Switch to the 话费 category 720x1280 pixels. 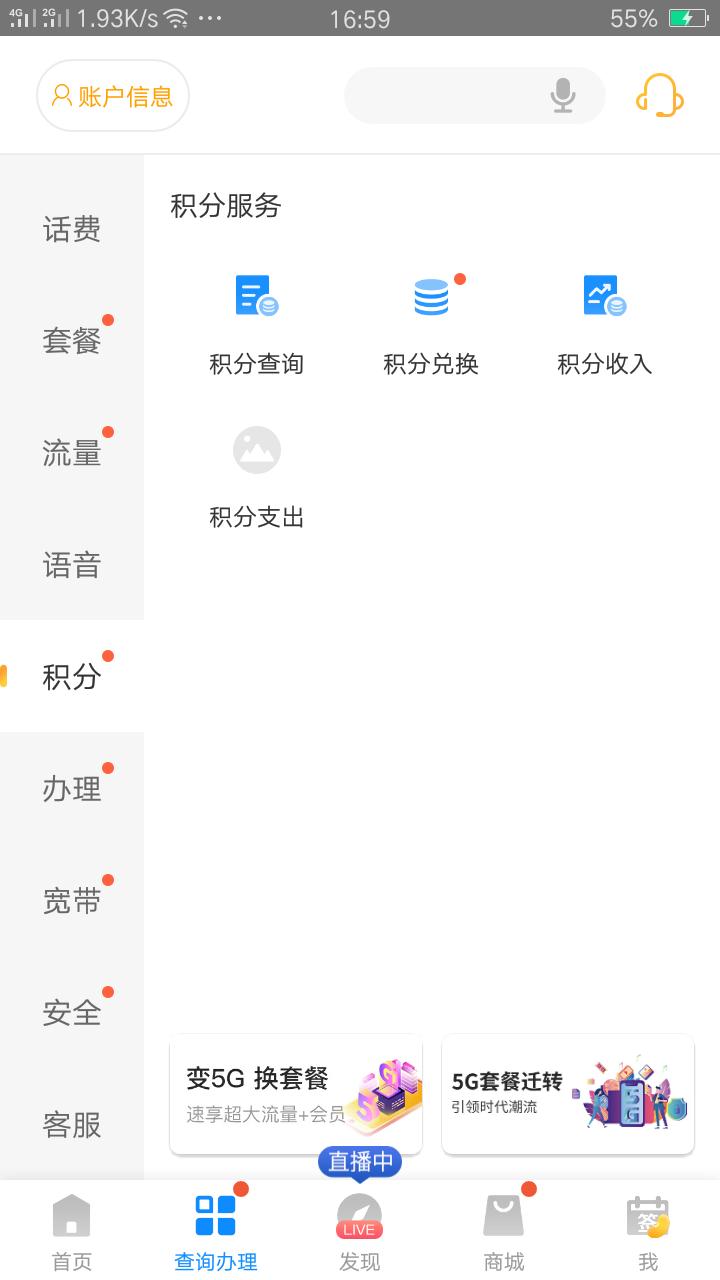tap(71, 230)
